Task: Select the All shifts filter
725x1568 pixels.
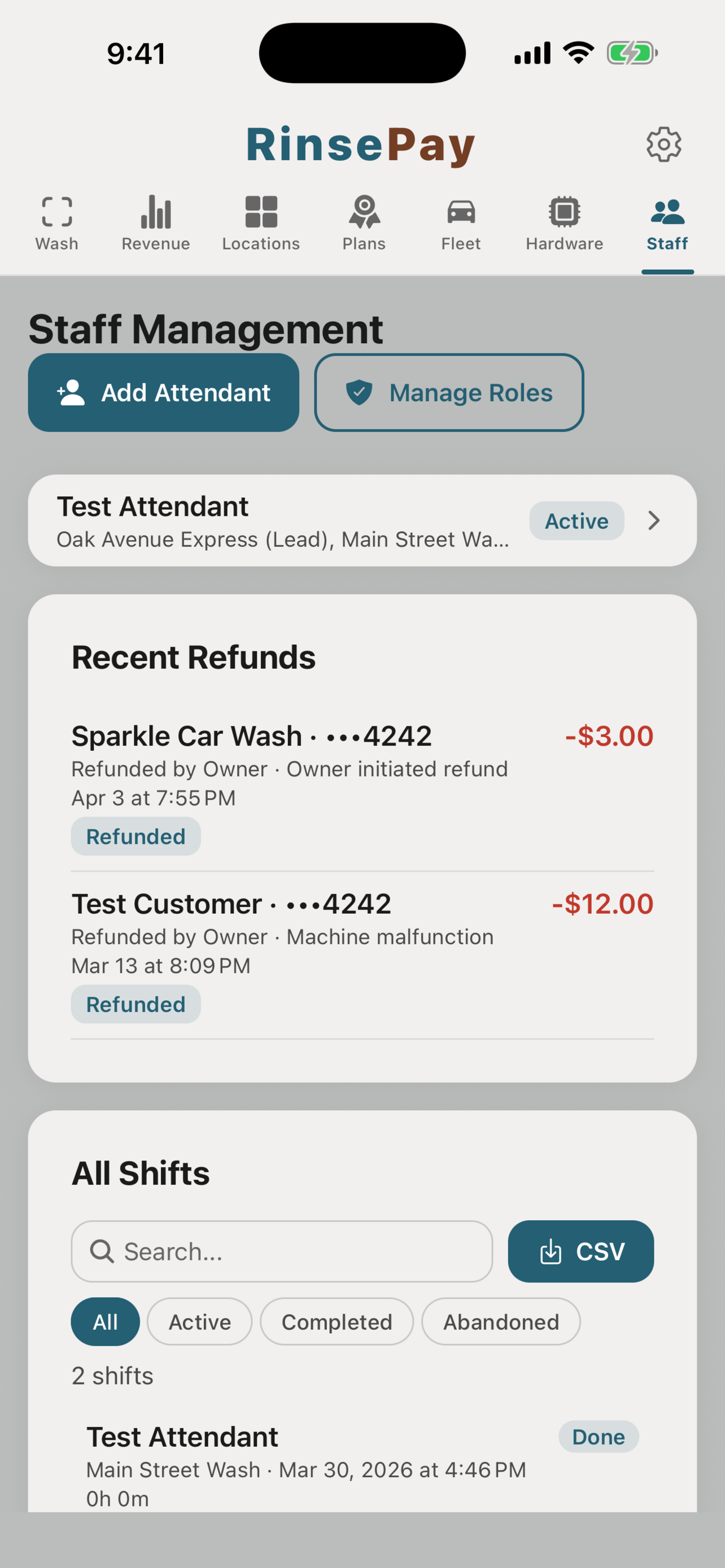Action: pos(104,1321)
